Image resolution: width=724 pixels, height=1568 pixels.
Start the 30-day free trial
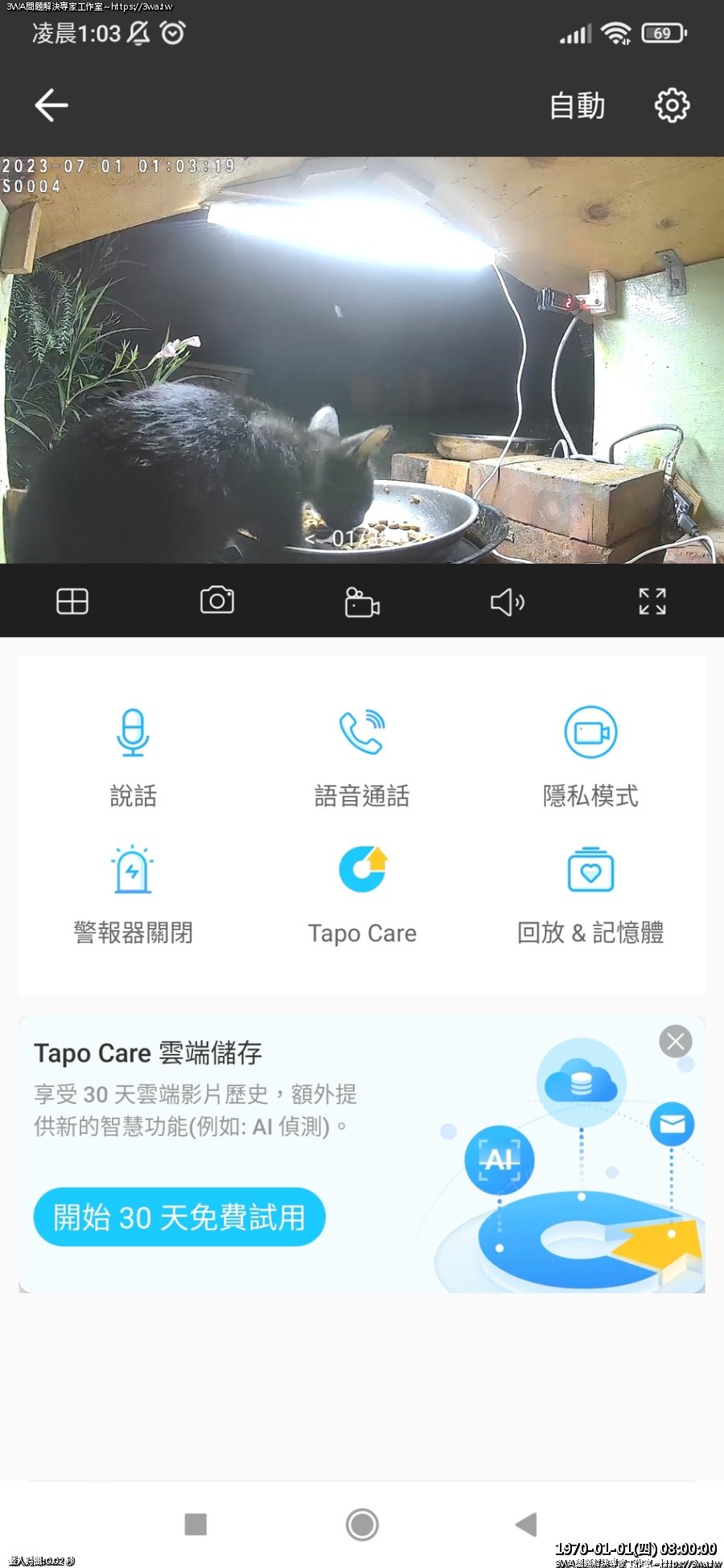(179, 1217)
